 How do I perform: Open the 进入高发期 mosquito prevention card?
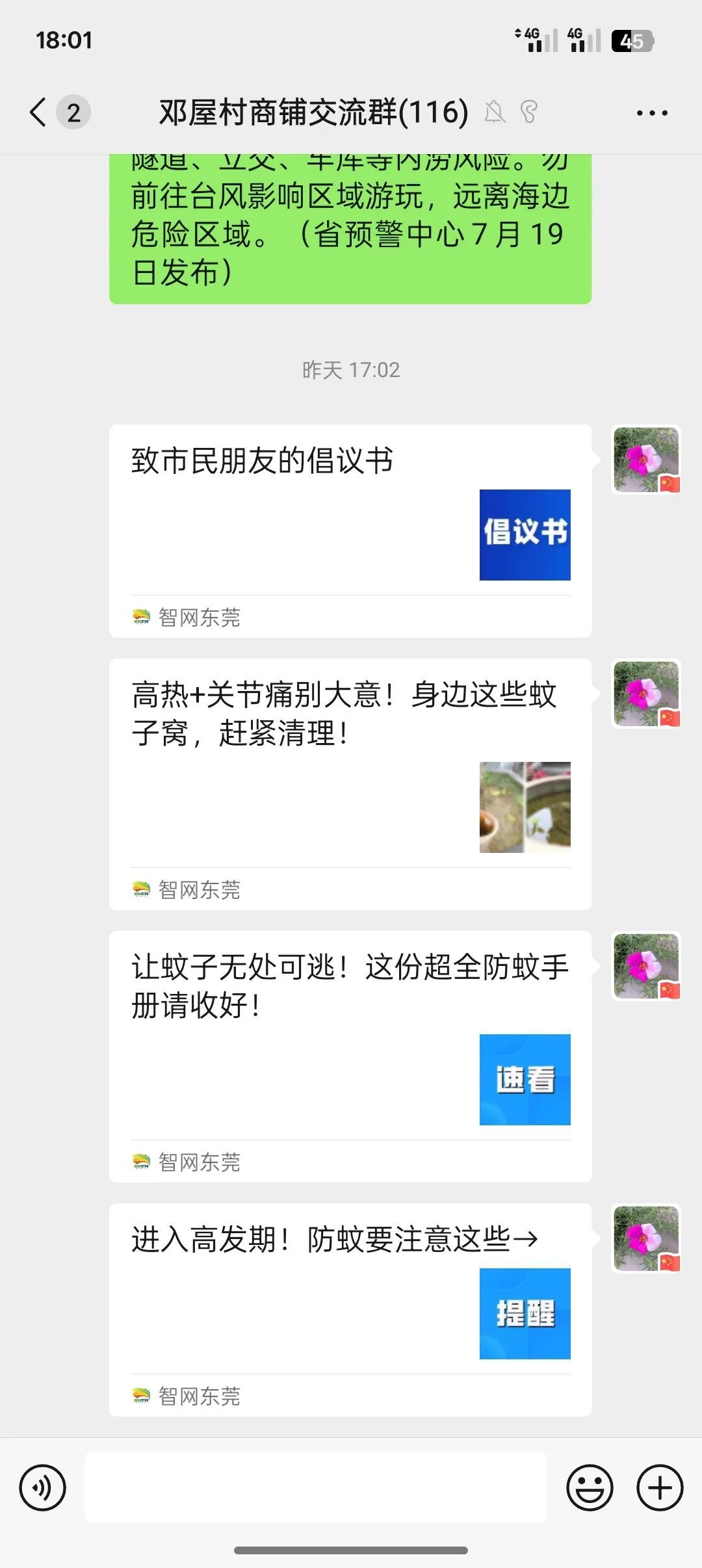(350, 1310)
